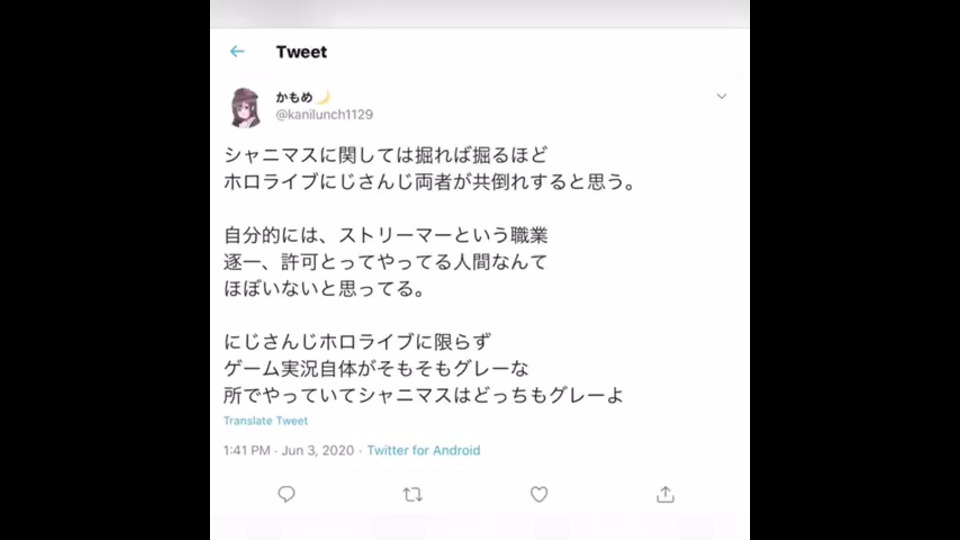The height and width of the screenshot is (540, 960).
Task: Tap Translate Tweet link
Action: click(x=265, y=421)
